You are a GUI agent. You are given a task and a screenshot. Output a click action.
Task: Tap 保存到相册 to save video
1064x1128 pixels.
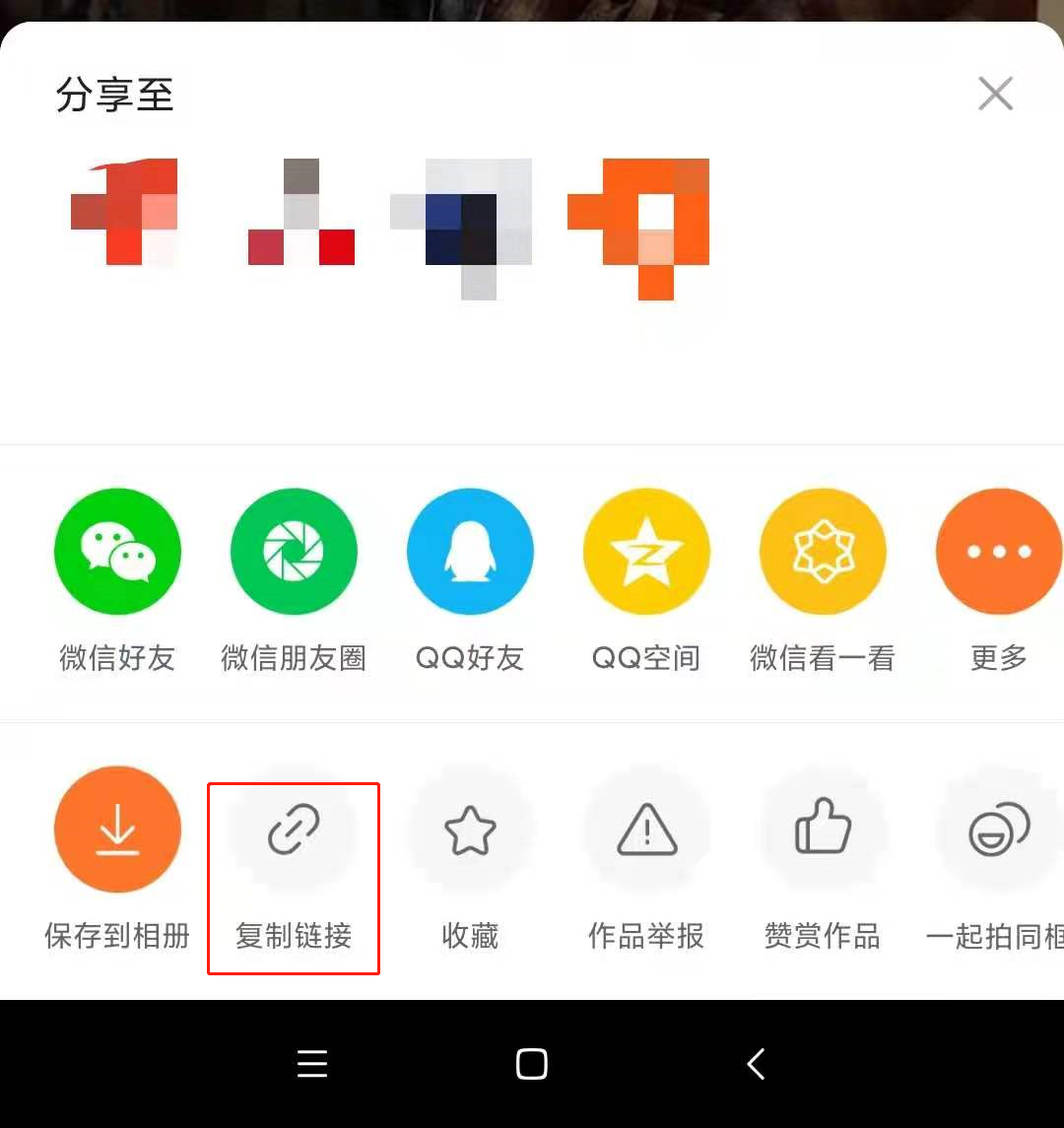click(x=117, y=830)
